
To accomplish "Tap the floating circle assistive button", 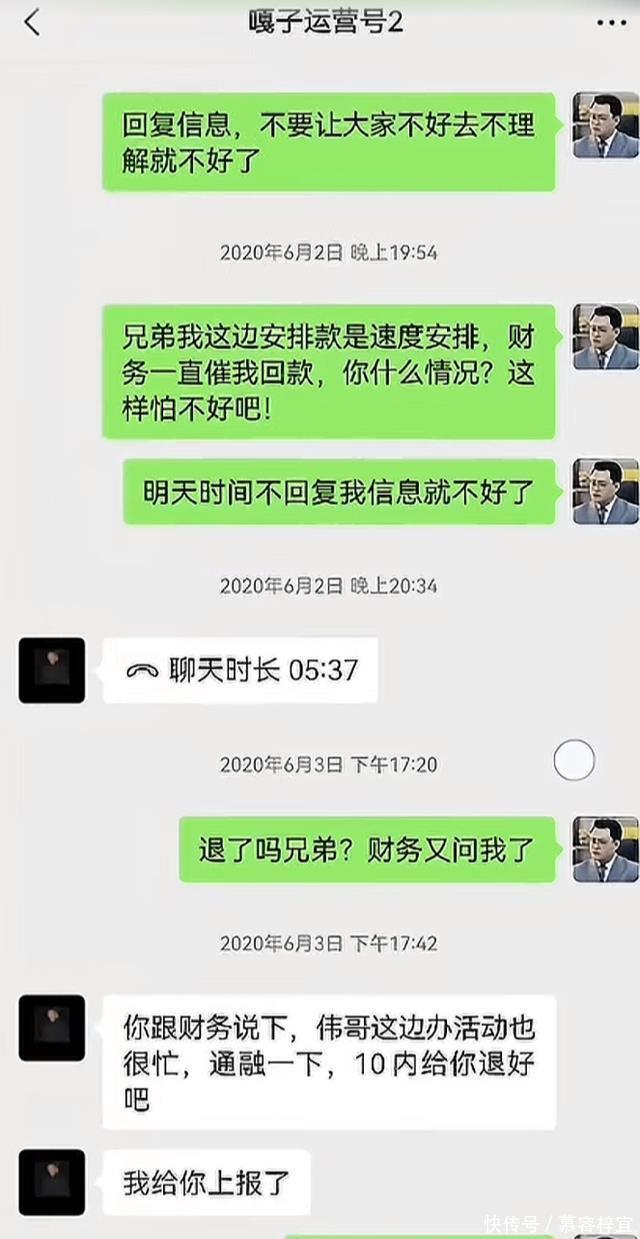I will (x=575, y=762).
